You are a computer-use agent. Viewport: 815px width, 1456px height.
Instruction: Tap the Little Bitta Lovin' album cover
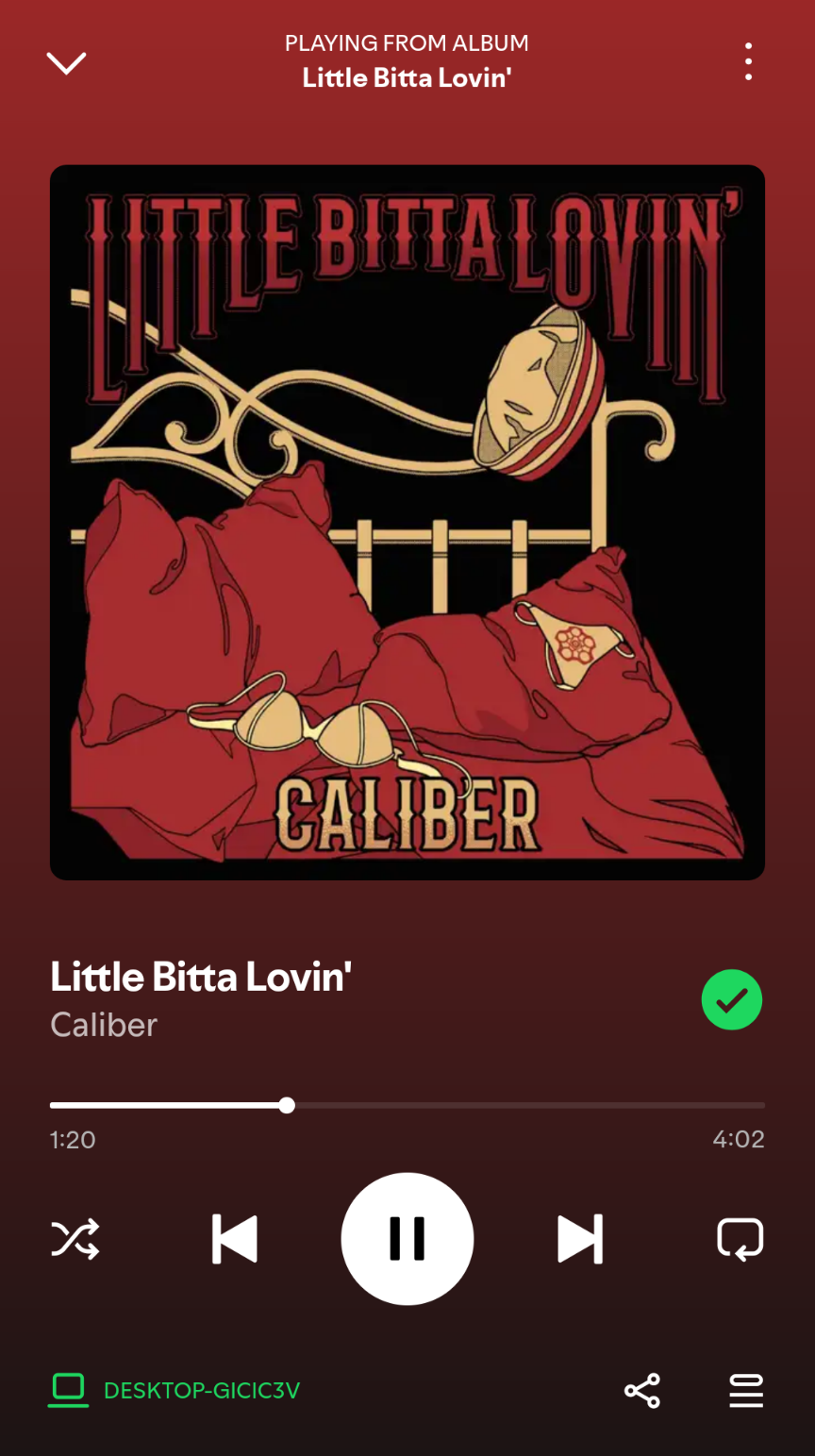tap(407, 523)
